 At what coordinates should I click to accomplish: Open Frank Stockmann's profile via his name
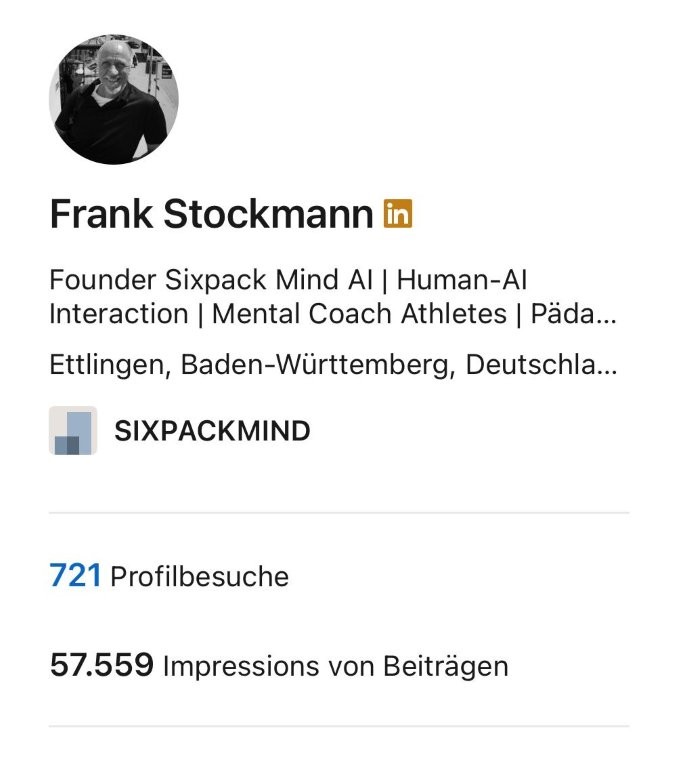[211, 214]
